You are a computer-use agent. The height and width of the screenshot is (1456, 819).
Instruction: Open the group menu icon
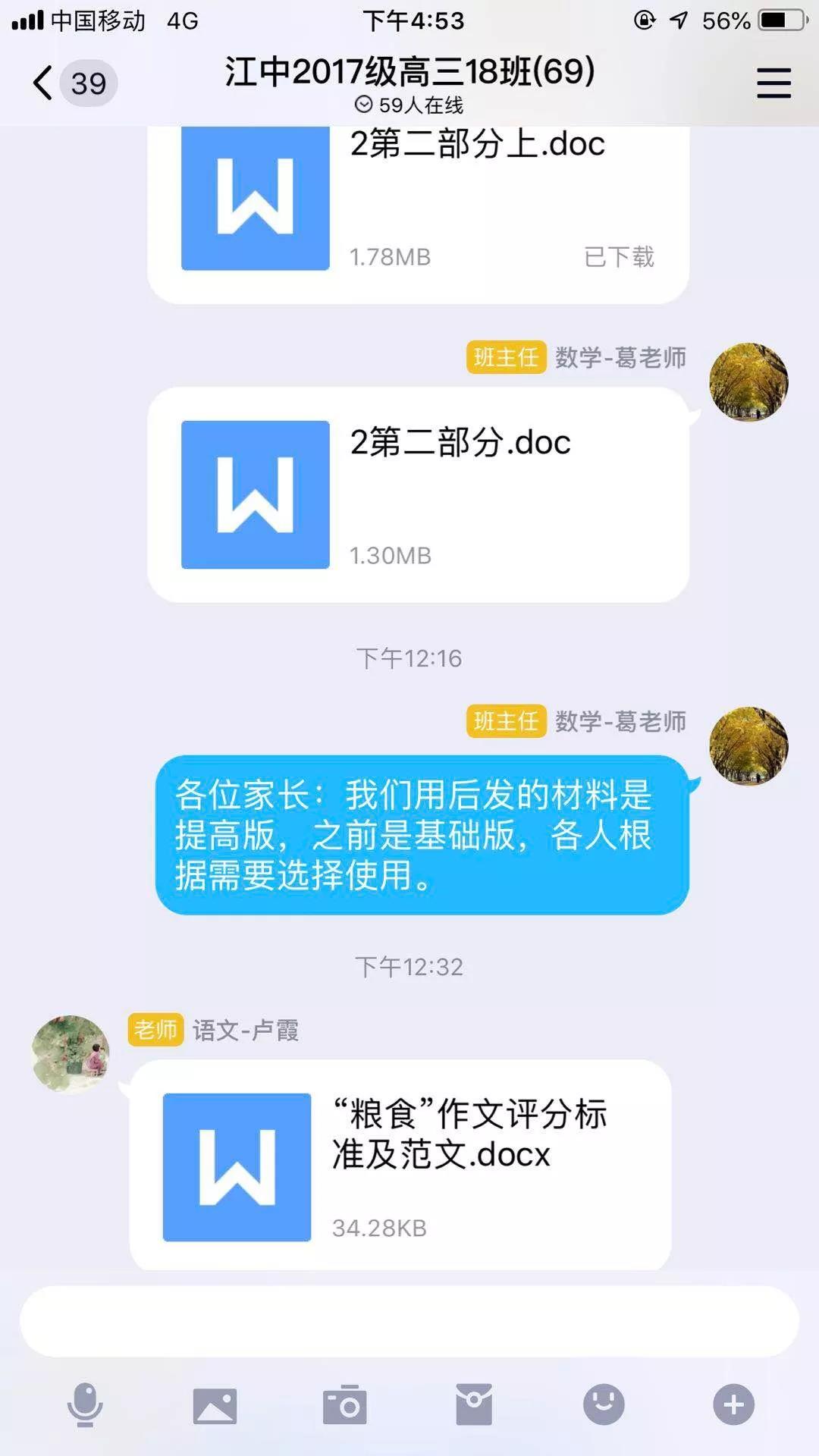[773, 83]
